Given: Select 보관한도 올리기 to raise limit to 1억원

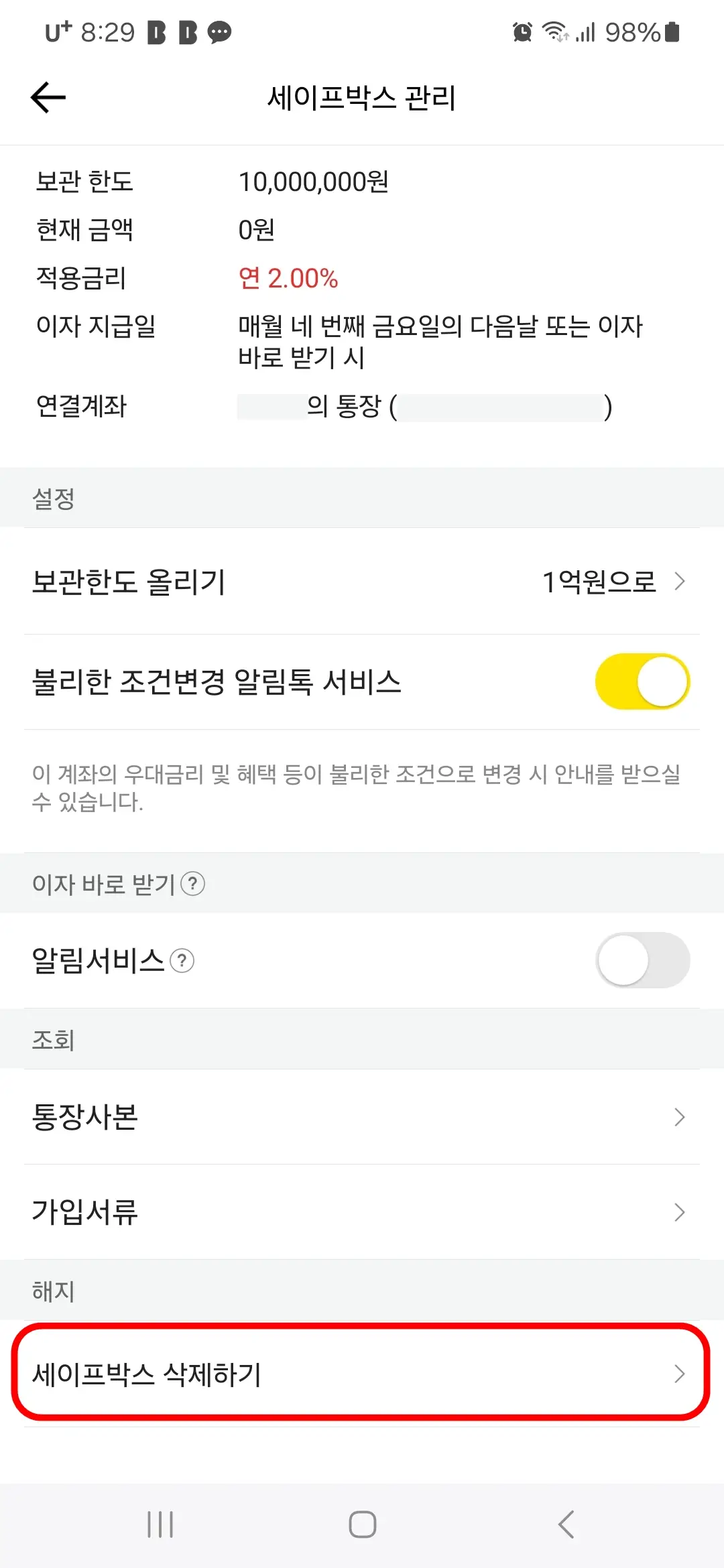Looking at the screenshot, I should click(362, 582).
